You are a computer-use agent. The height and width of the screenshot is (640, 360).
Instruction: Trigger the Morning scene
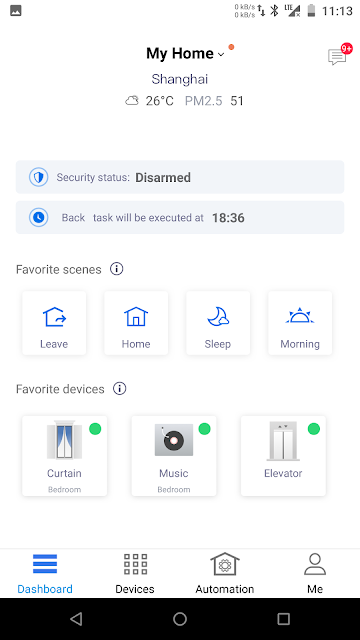click(300, 323)
